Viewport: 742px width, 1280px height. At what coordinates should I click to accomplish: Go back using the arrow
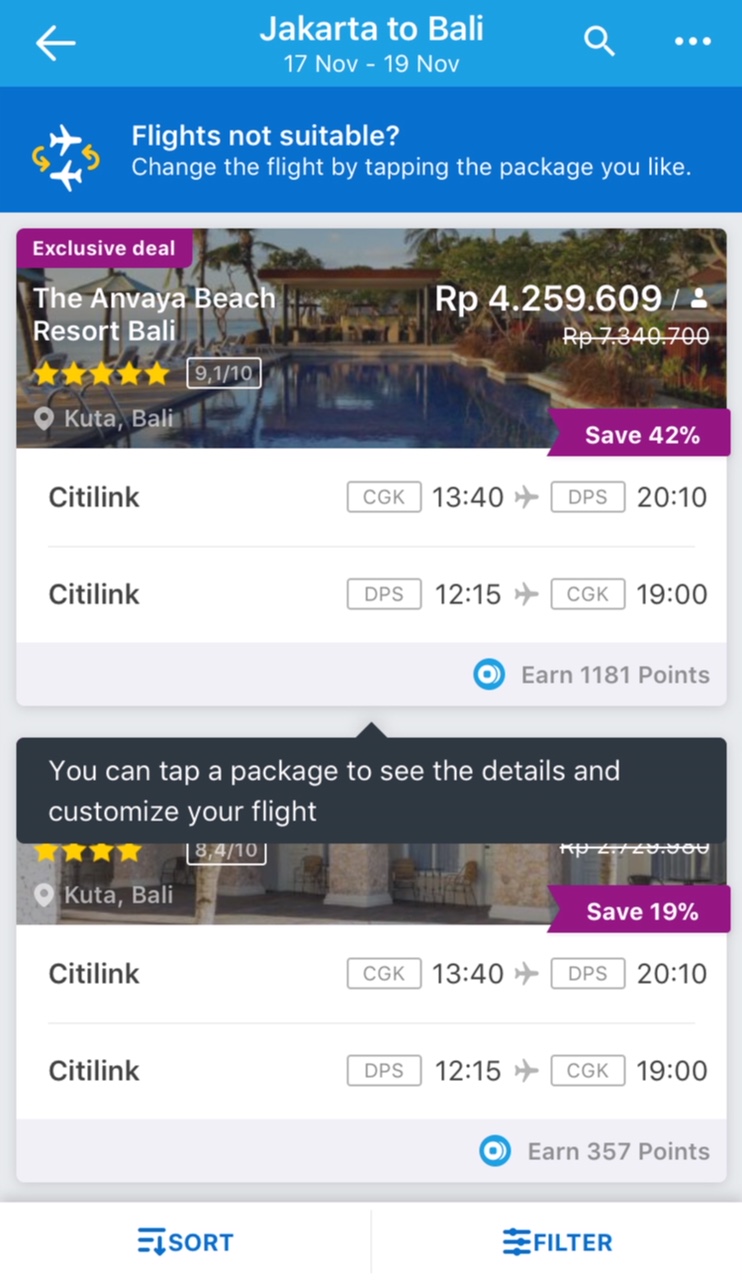point(55,43)
